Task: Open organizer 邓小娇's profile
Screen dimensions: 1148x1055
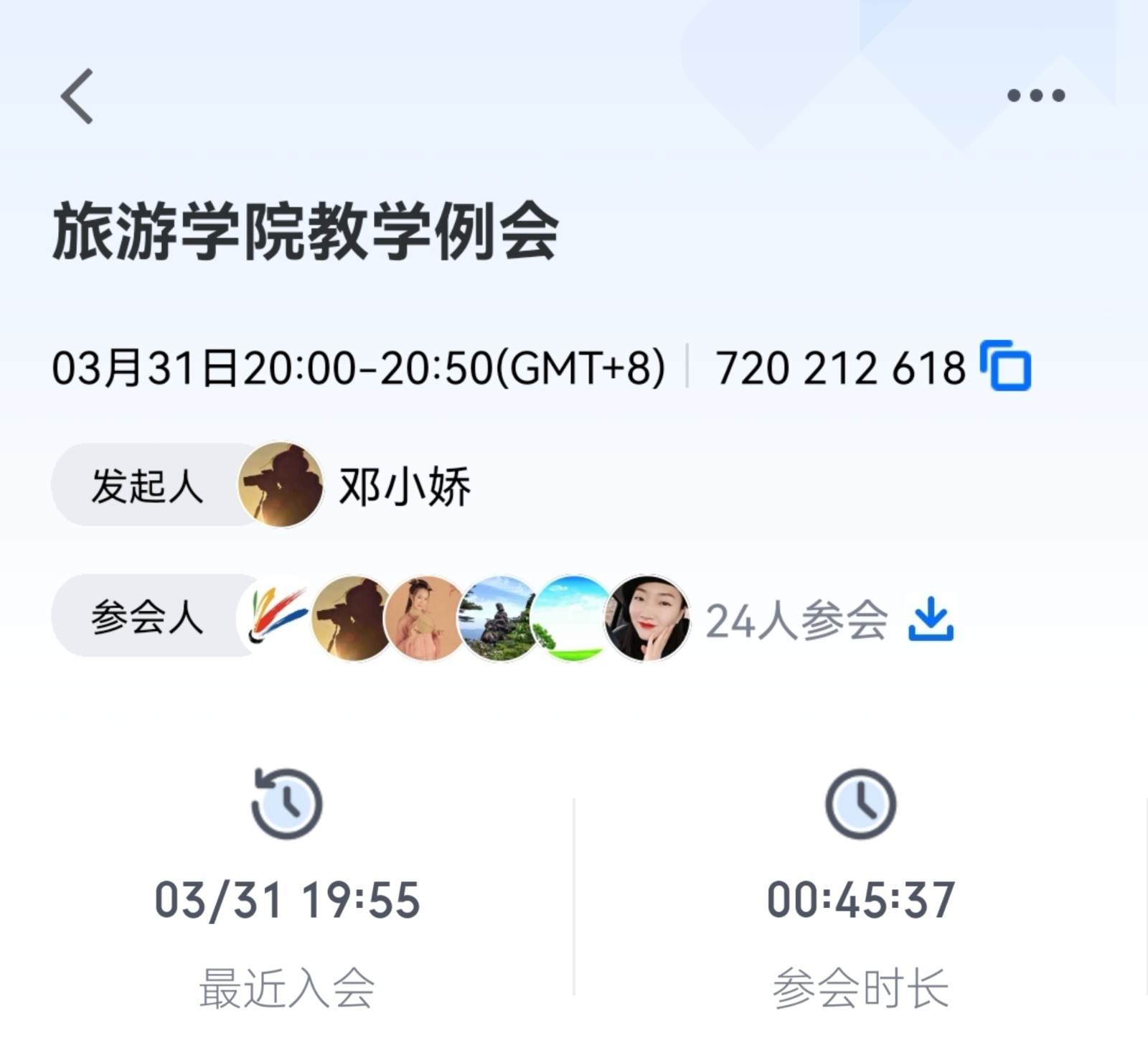Action: click(x=280, y=484)
